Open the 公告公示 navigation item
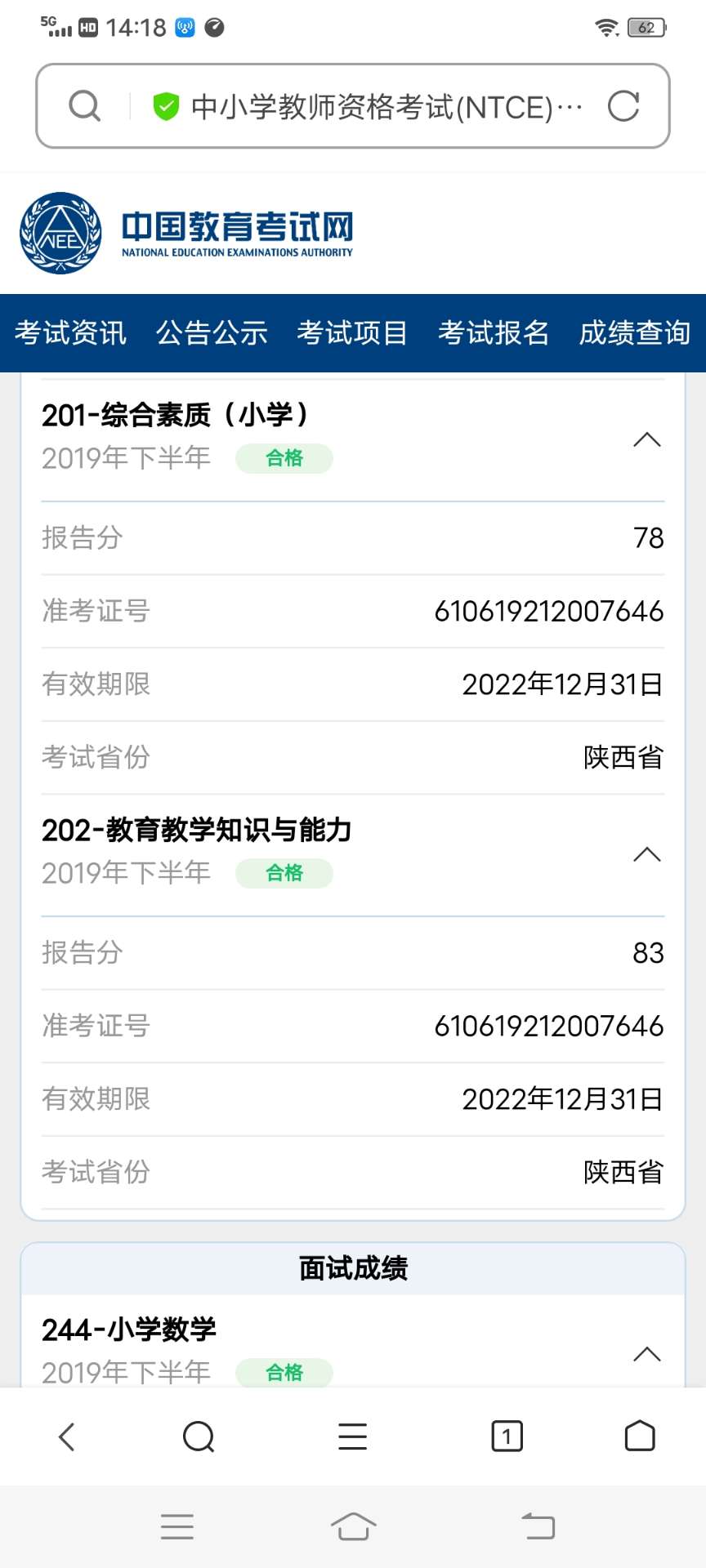 [212, 332]
